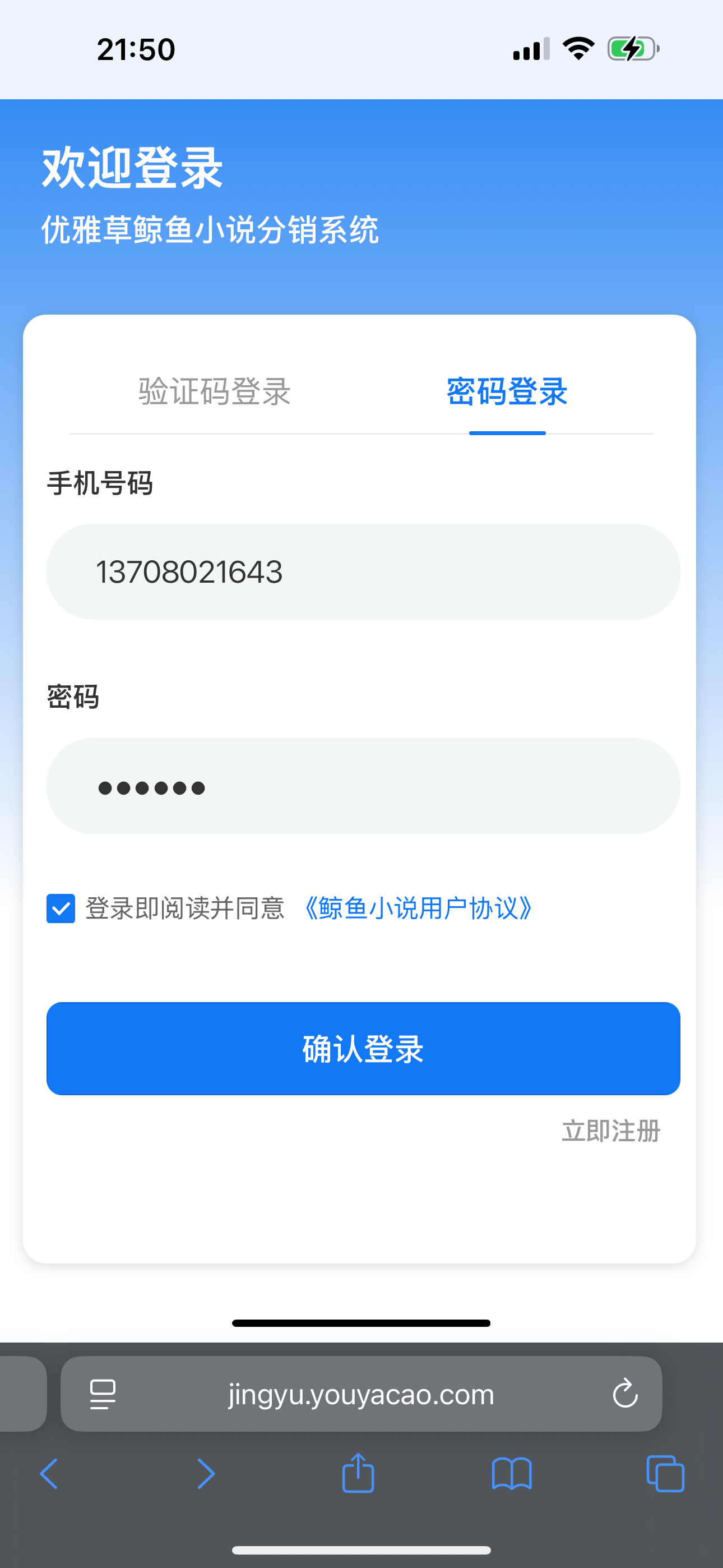Tap the jingyu.youyacao.com address bar
Viewport: 723px width, 1568px height.
tap(361, 1394)
